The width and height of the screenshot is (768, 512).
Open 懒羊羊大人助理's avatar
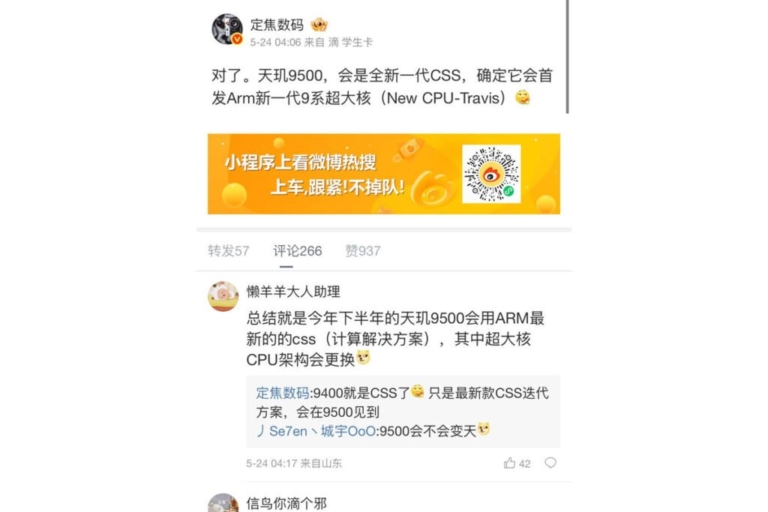(223, 297)
